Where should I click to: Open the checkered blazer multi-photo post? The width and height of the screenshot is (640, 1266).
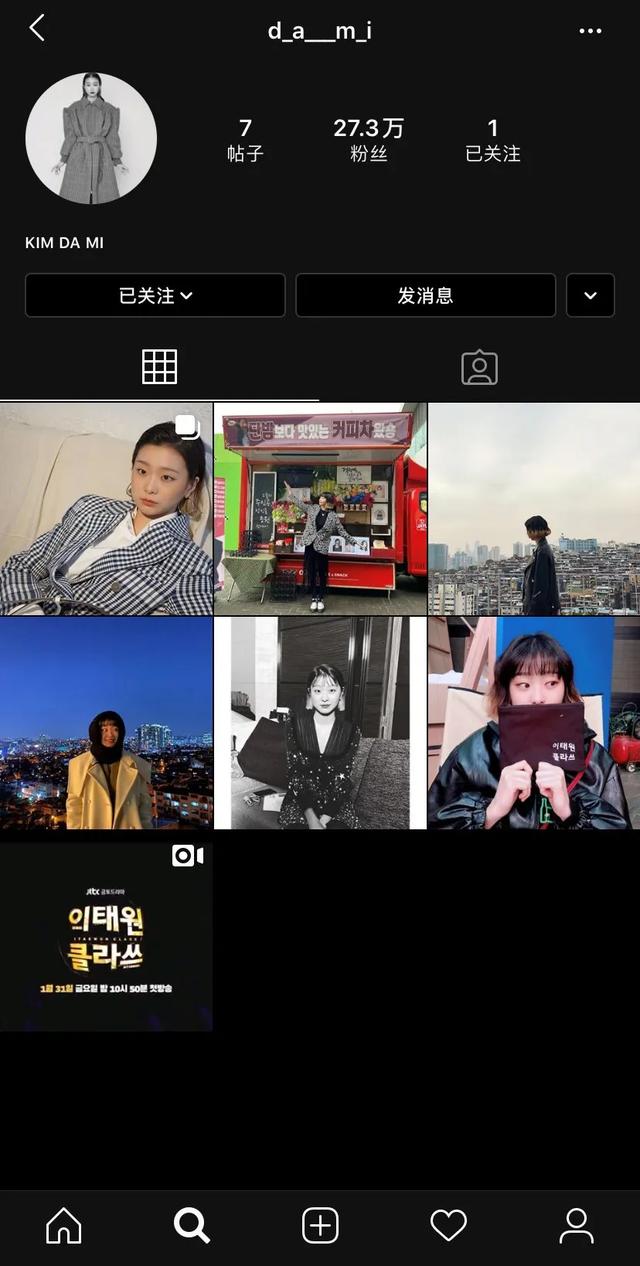tap(106, 509)
